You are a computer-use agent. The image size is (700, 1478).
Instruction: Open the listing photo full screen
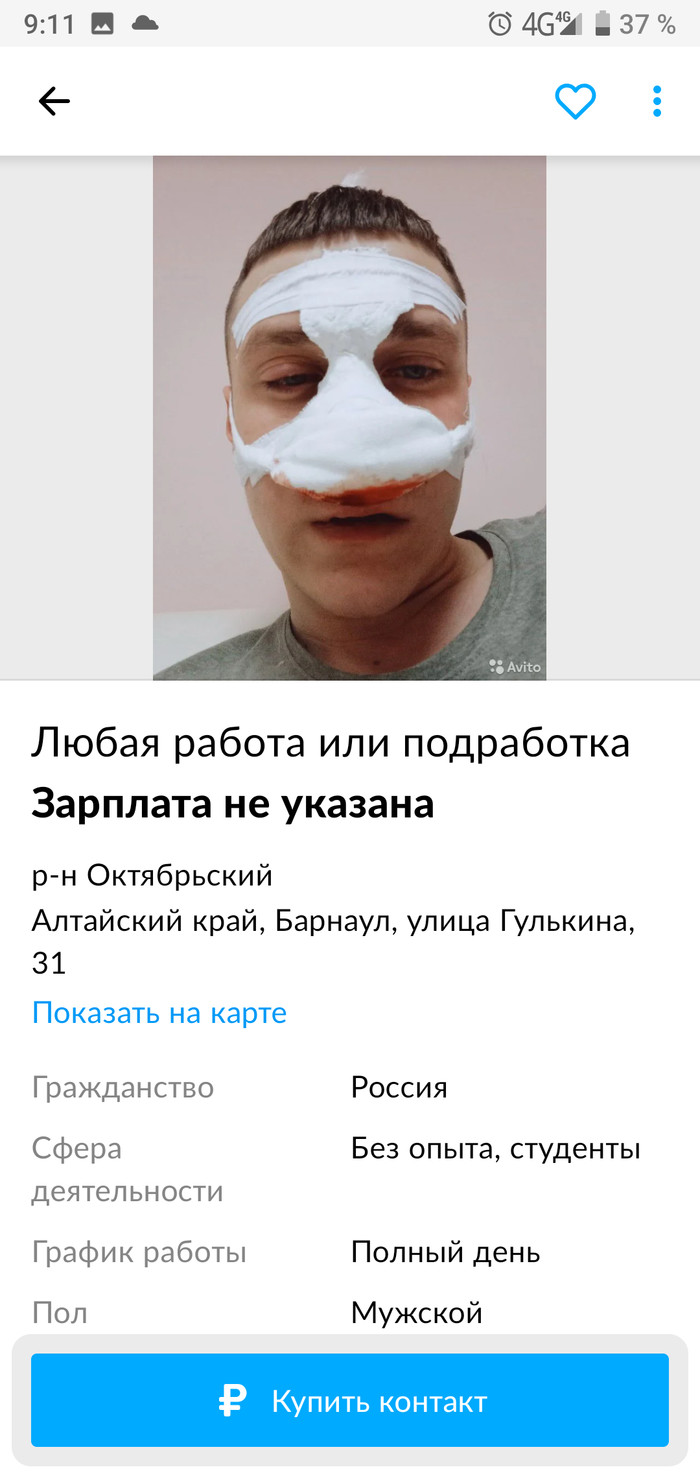click(x=349, y=418)
